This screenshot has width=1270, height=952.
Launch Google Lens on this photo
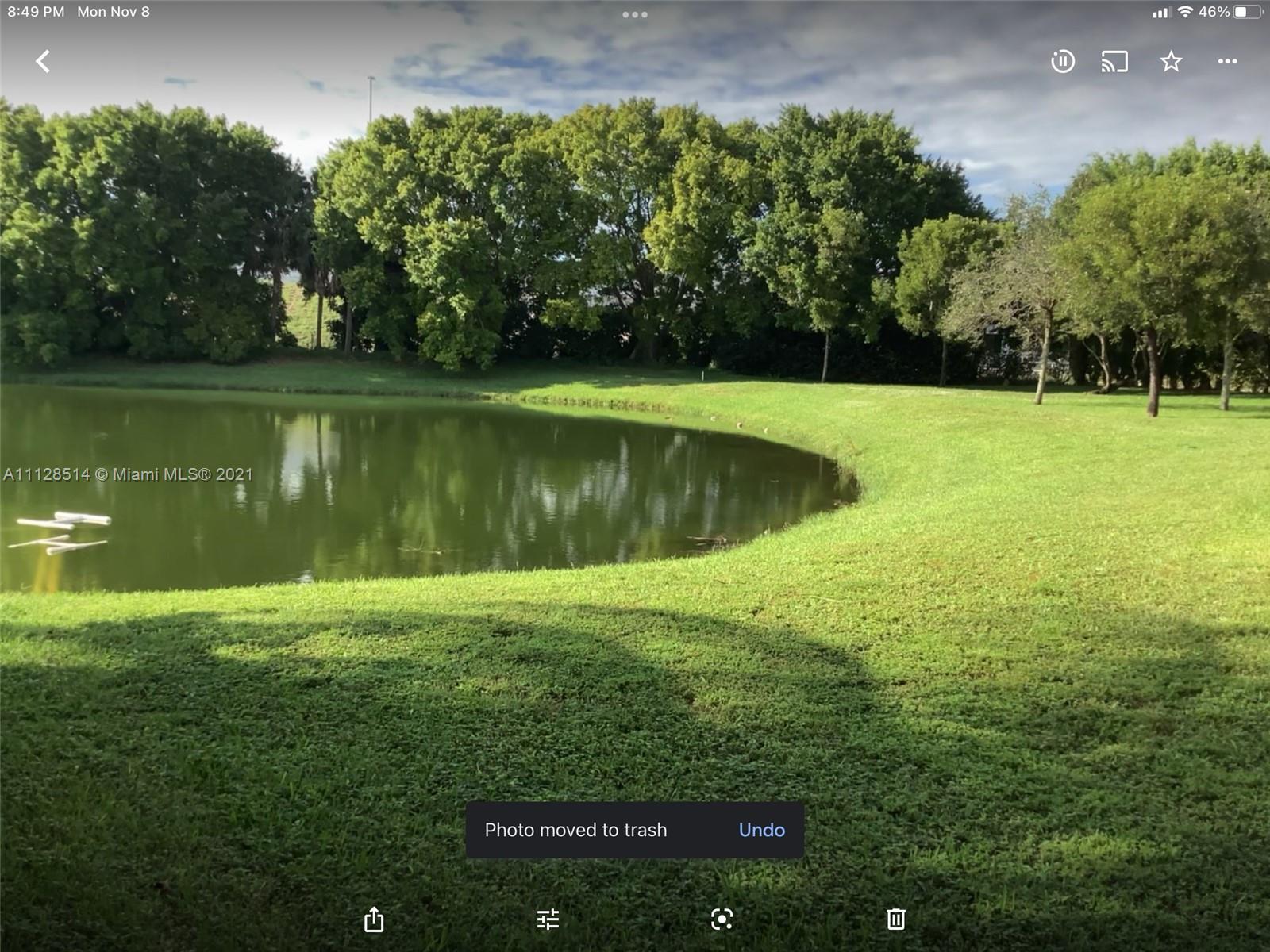[x=722, y=919]
